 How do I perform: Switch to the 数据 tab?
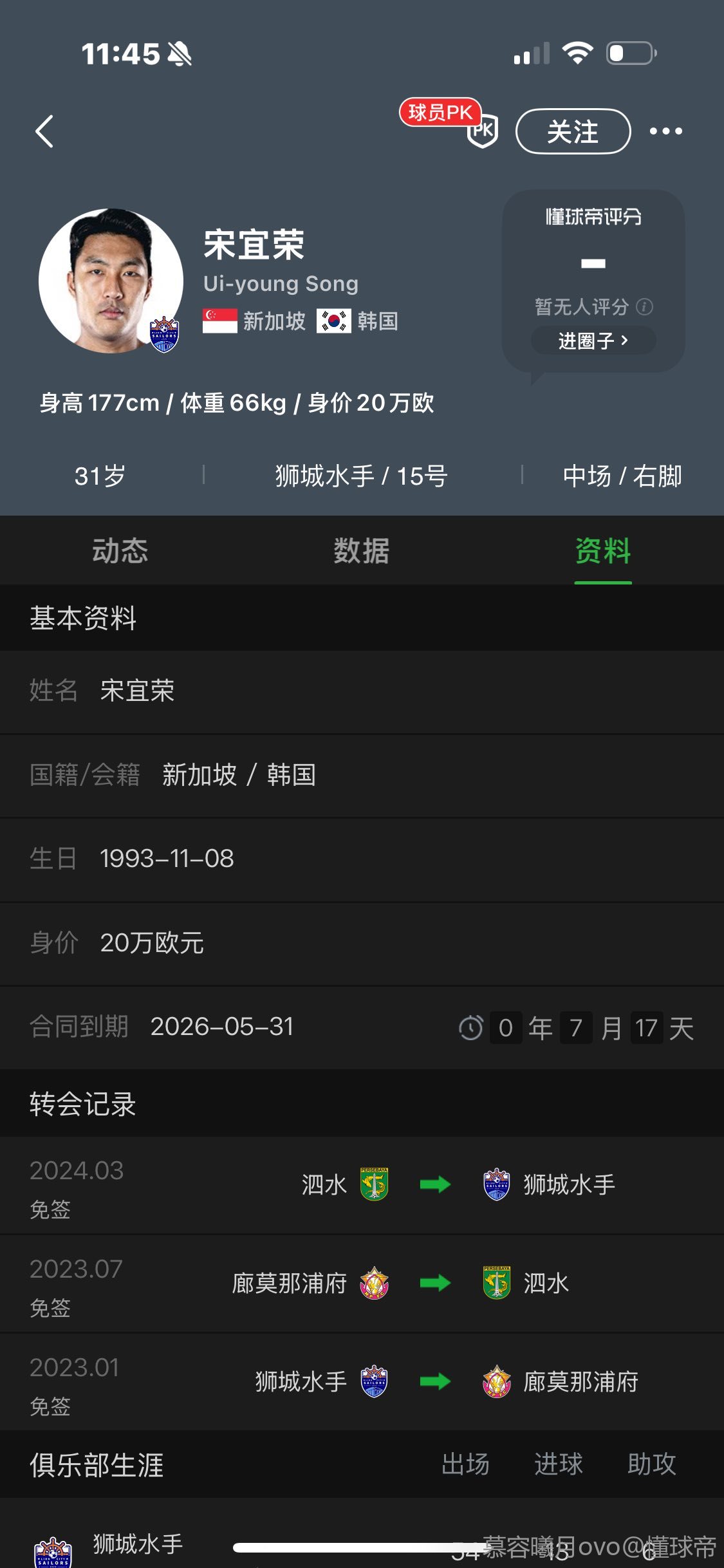point(361,551)
